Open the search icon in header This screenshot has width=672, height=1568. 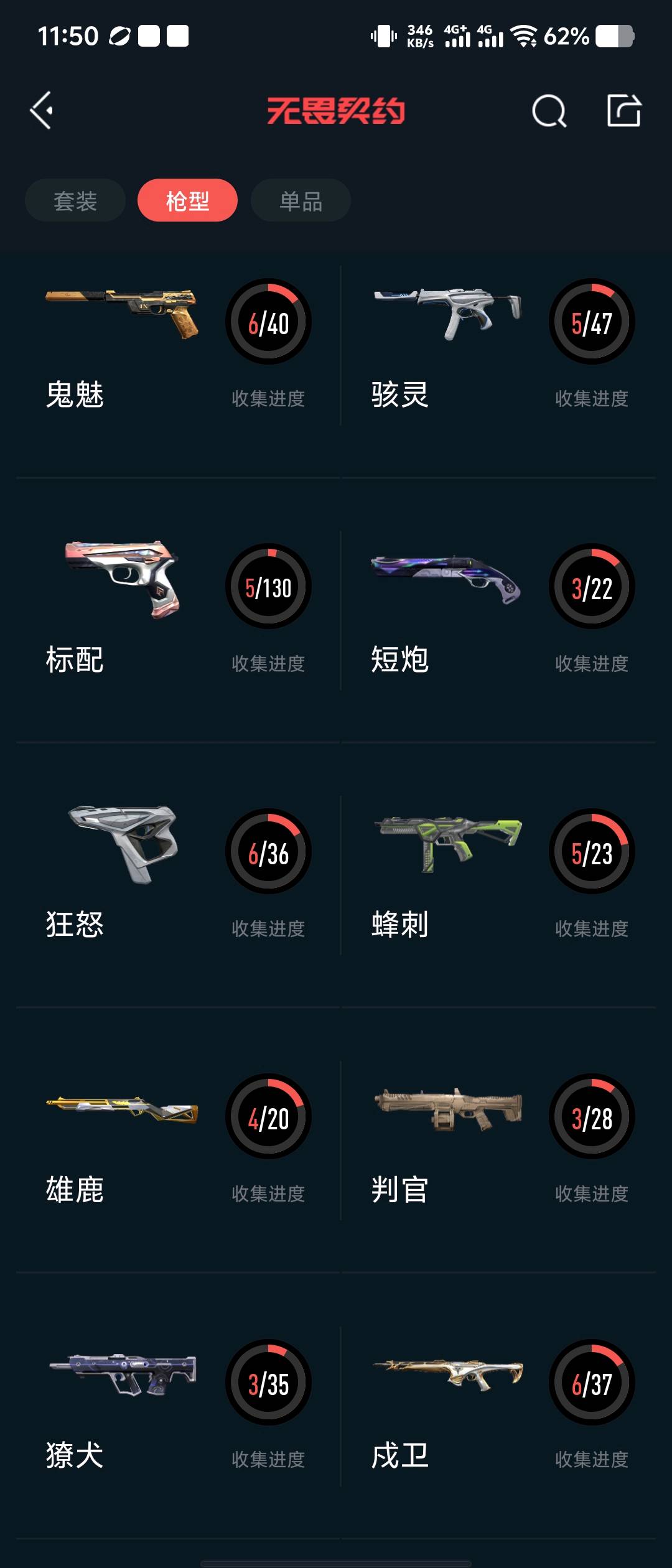549,111
